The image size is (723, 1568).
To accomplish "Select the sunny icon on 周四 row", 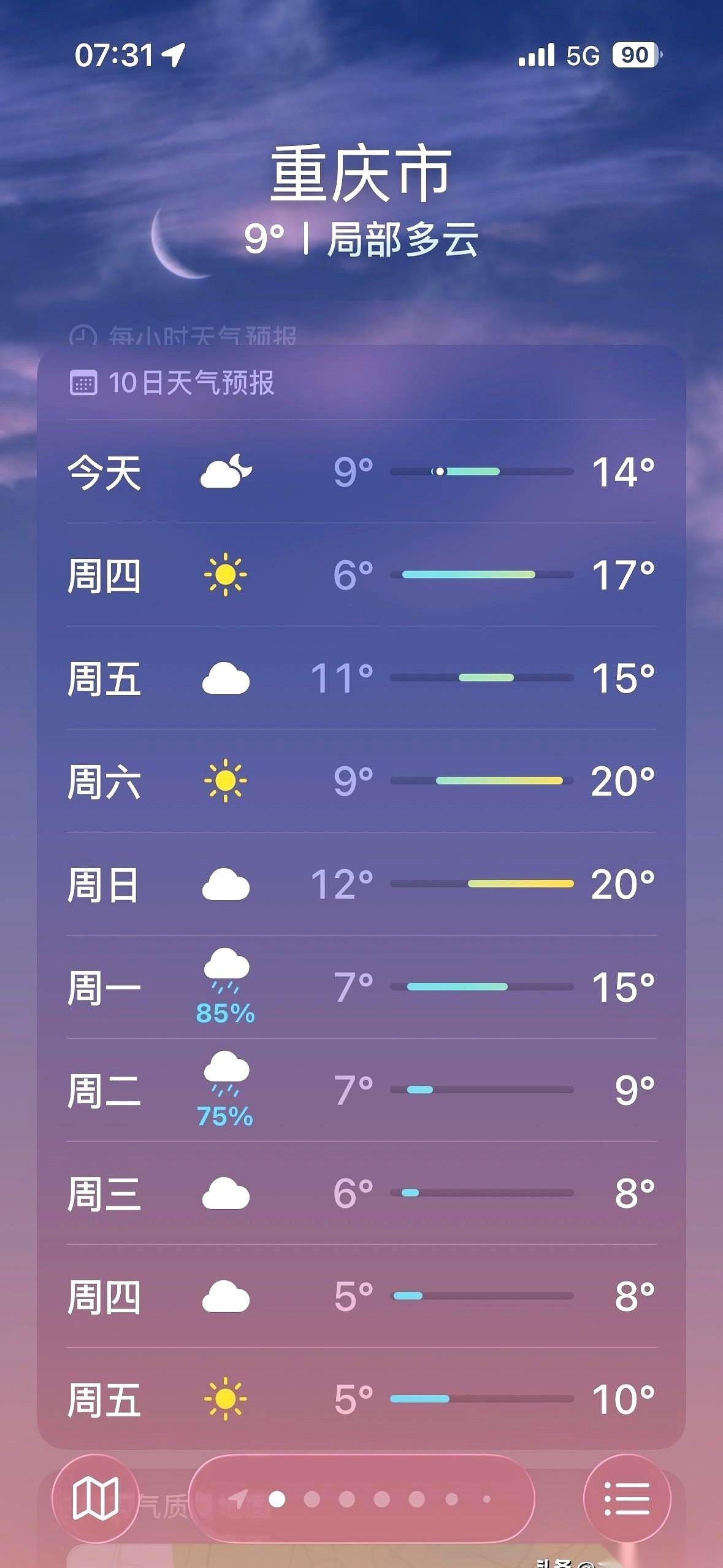I will 227,574.
